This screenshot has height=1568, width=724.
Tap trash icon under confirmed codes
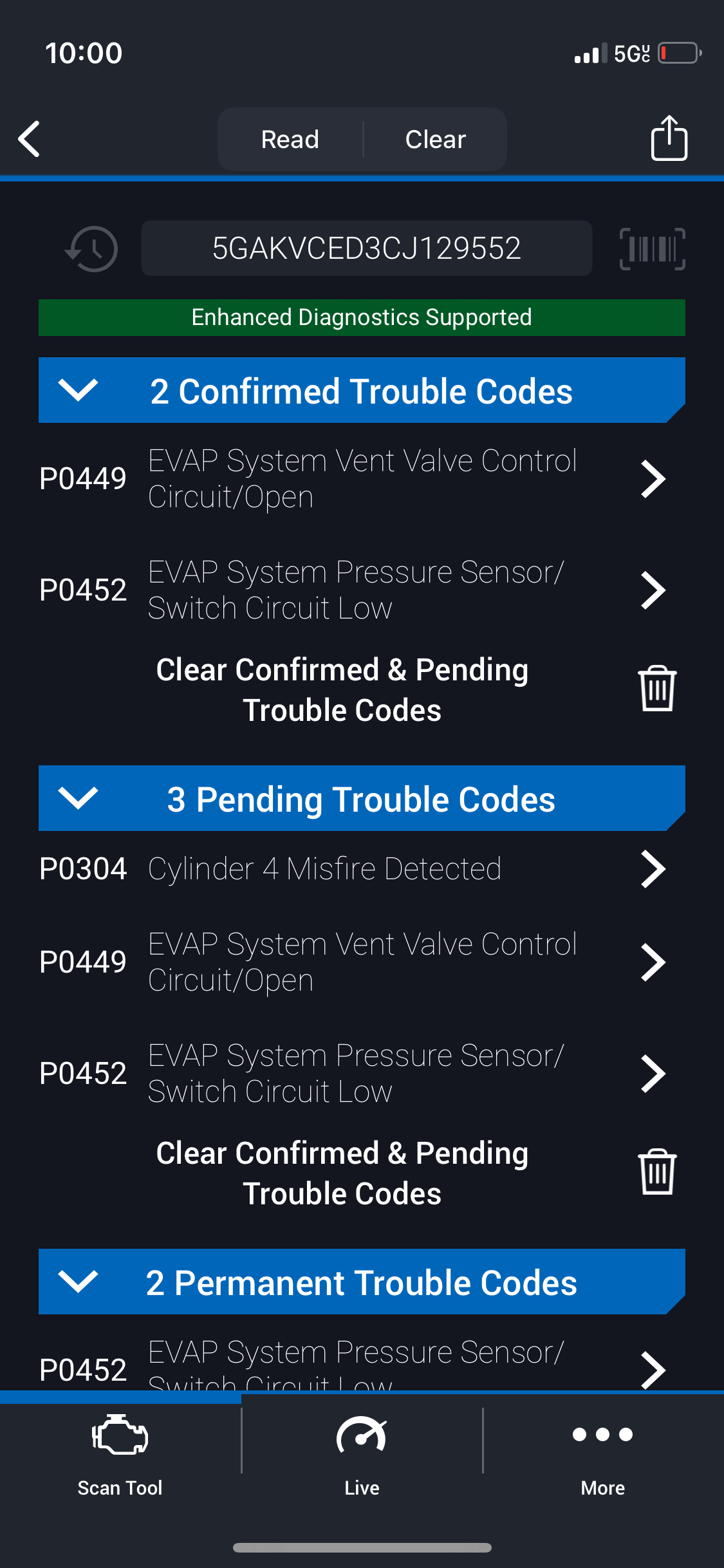[657, 689]
